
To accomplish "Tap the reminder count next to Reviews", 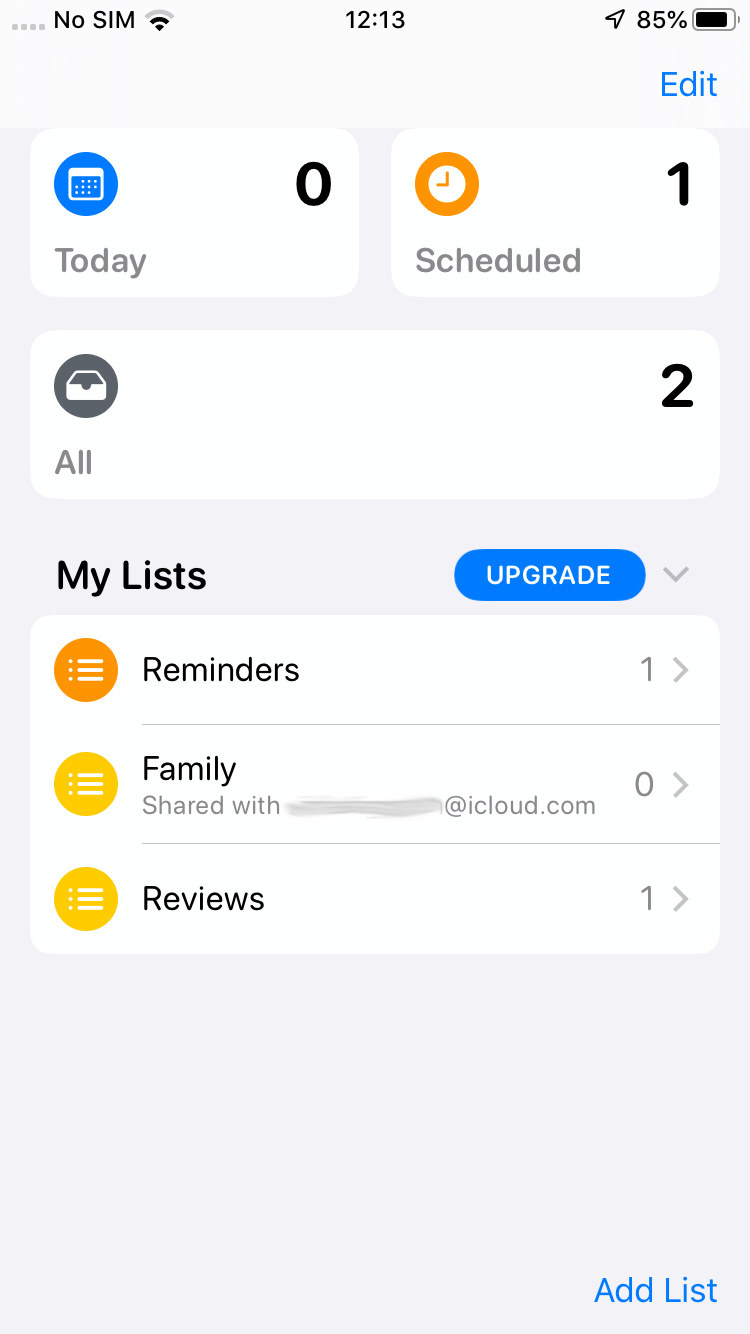I will (x=647, y=899).
